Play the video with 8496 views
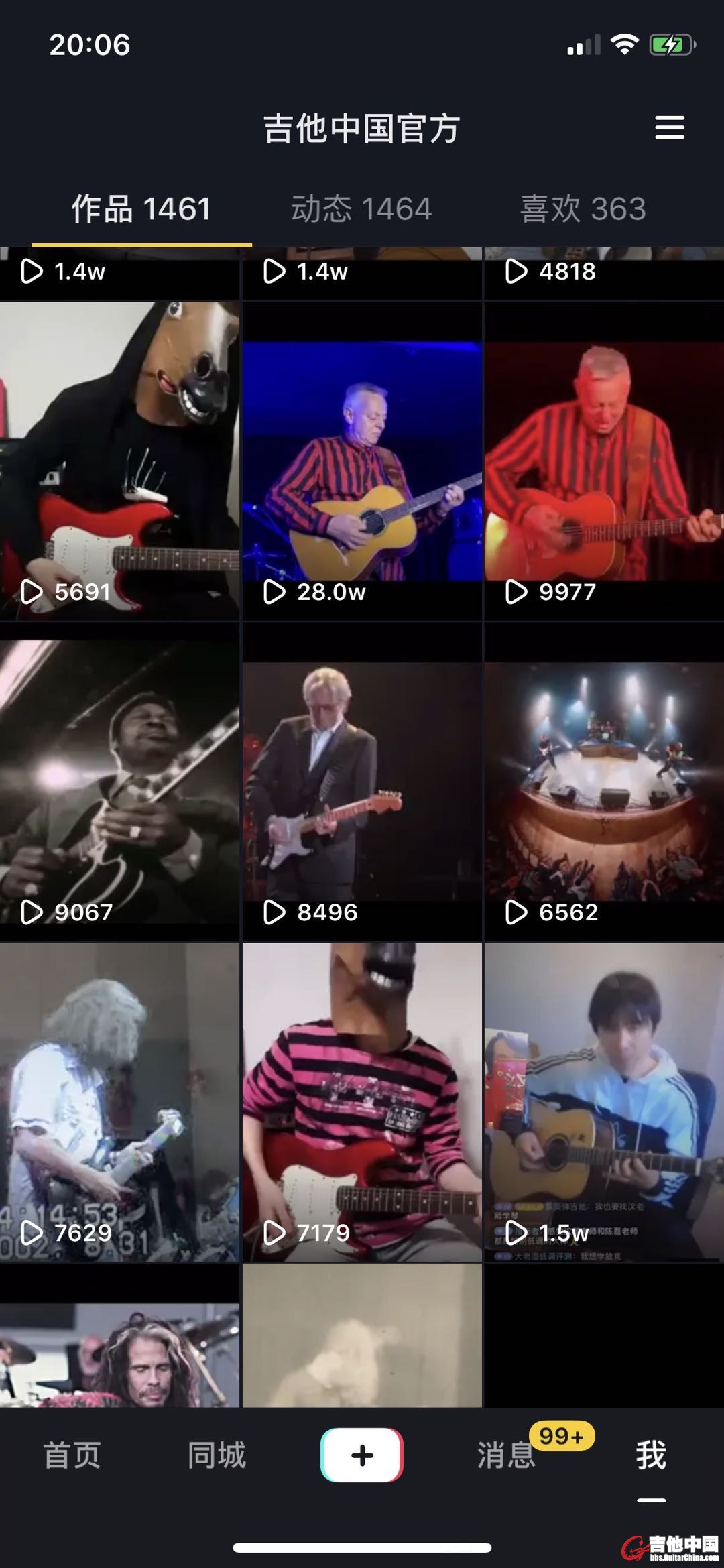 (x=362, y=782)
